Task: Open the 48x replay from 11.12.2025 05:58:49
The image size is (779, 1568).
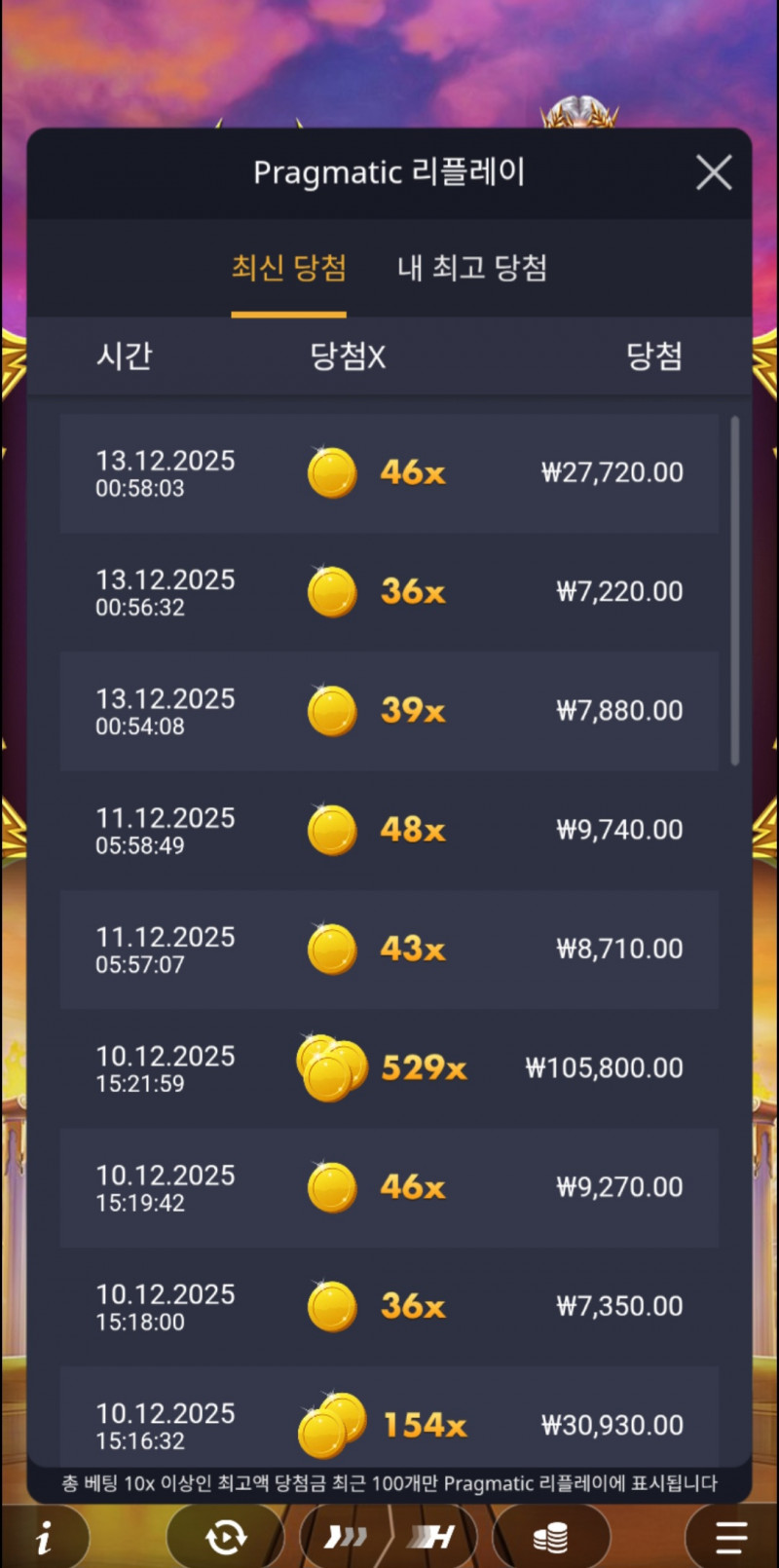Action: [389, 831]
